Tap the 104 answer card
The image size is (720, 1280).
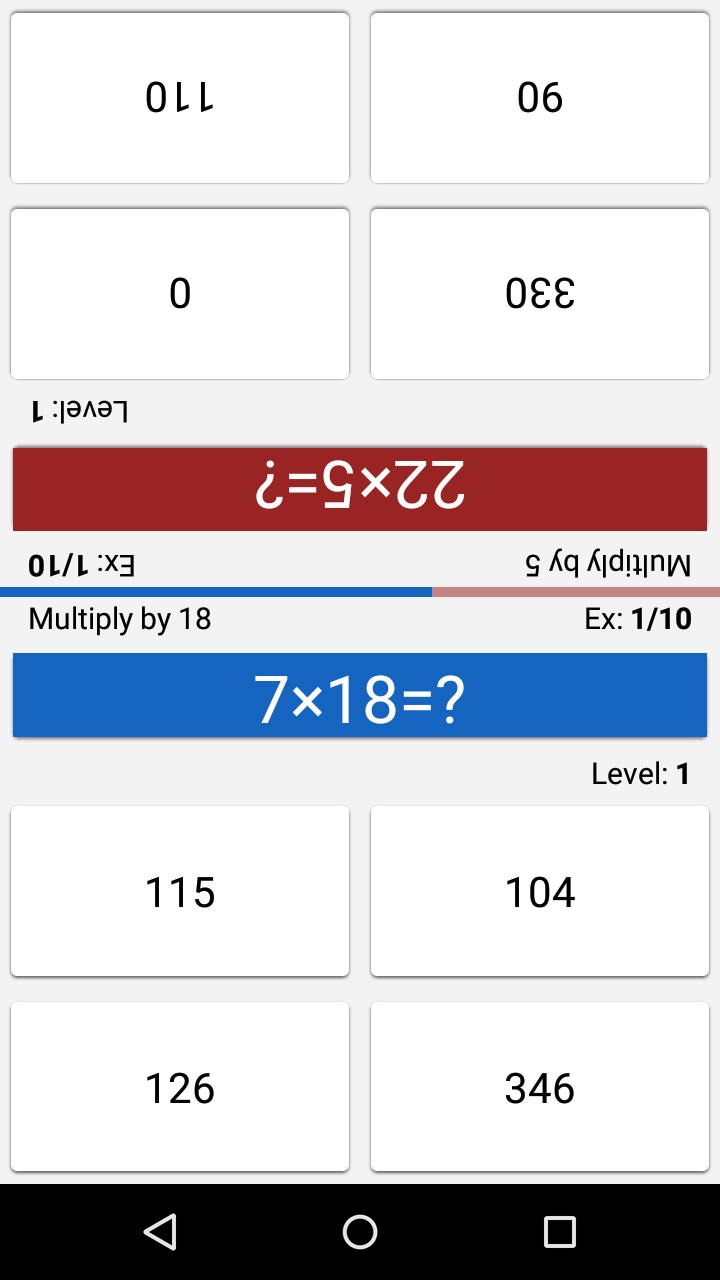(539, 891)
